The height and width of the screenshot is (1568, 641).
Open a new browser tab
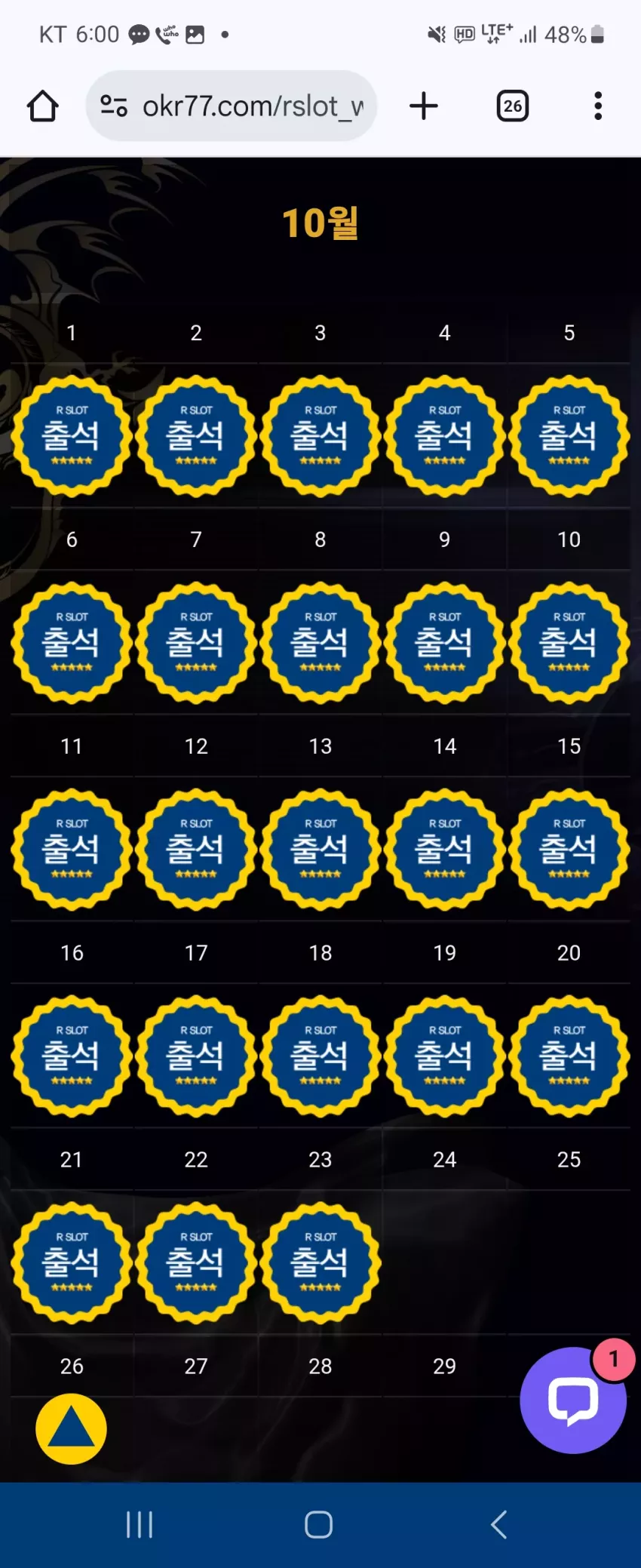click(x=424, y=106)
